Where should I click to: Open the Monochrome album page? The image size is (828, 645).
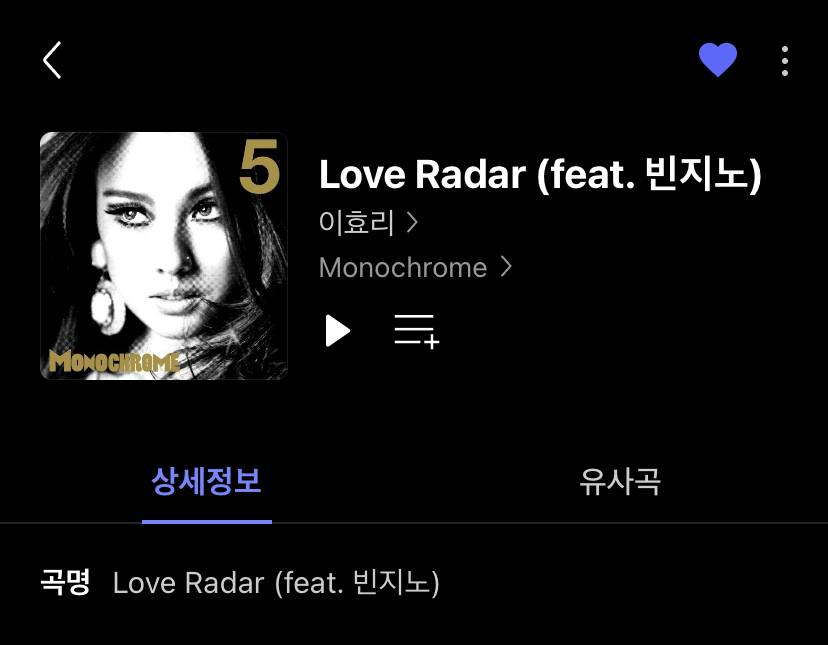point(414,268)
